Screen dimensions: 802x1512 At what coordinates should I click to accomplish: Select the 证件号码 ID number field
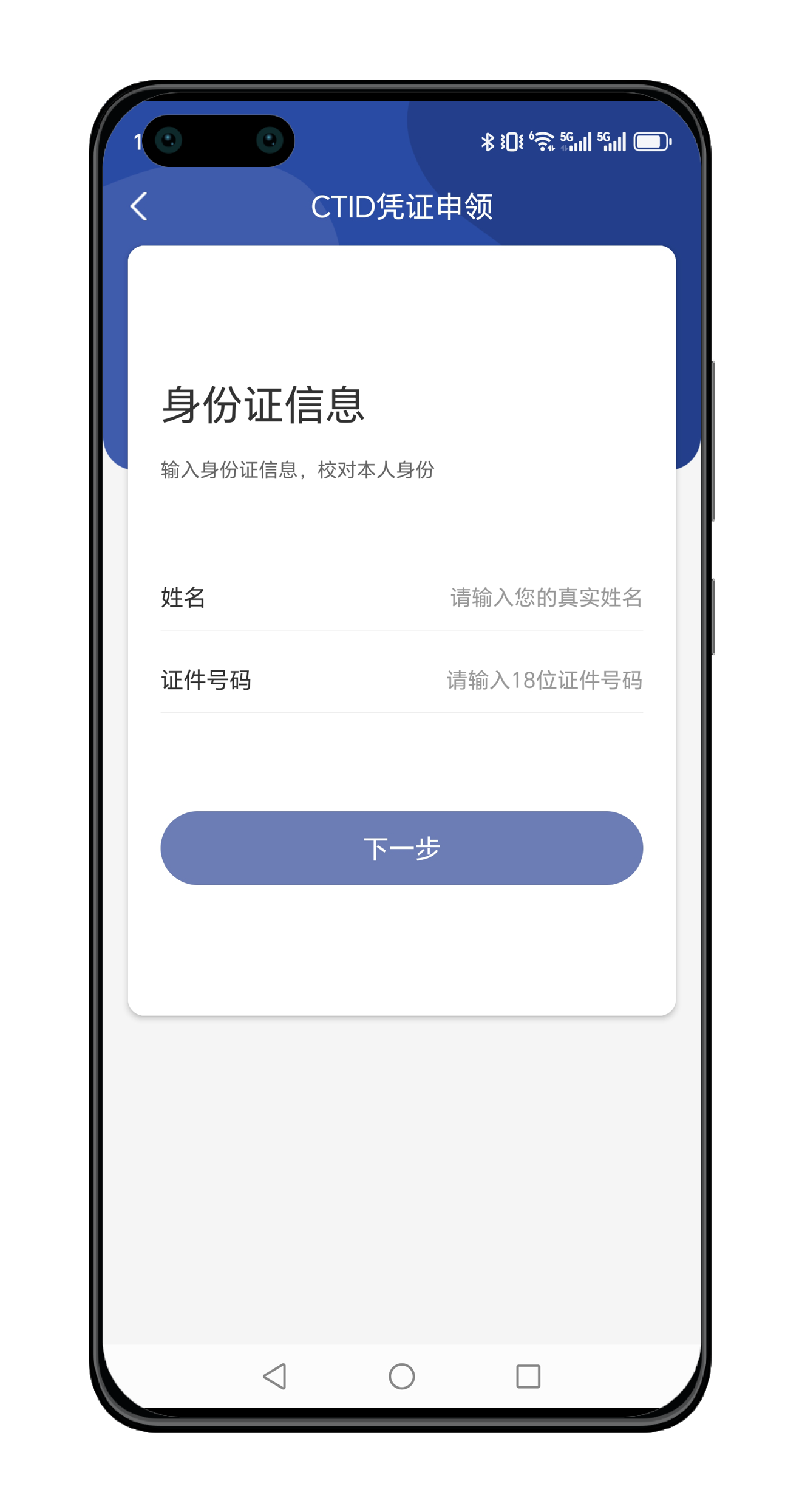(401, 680)
